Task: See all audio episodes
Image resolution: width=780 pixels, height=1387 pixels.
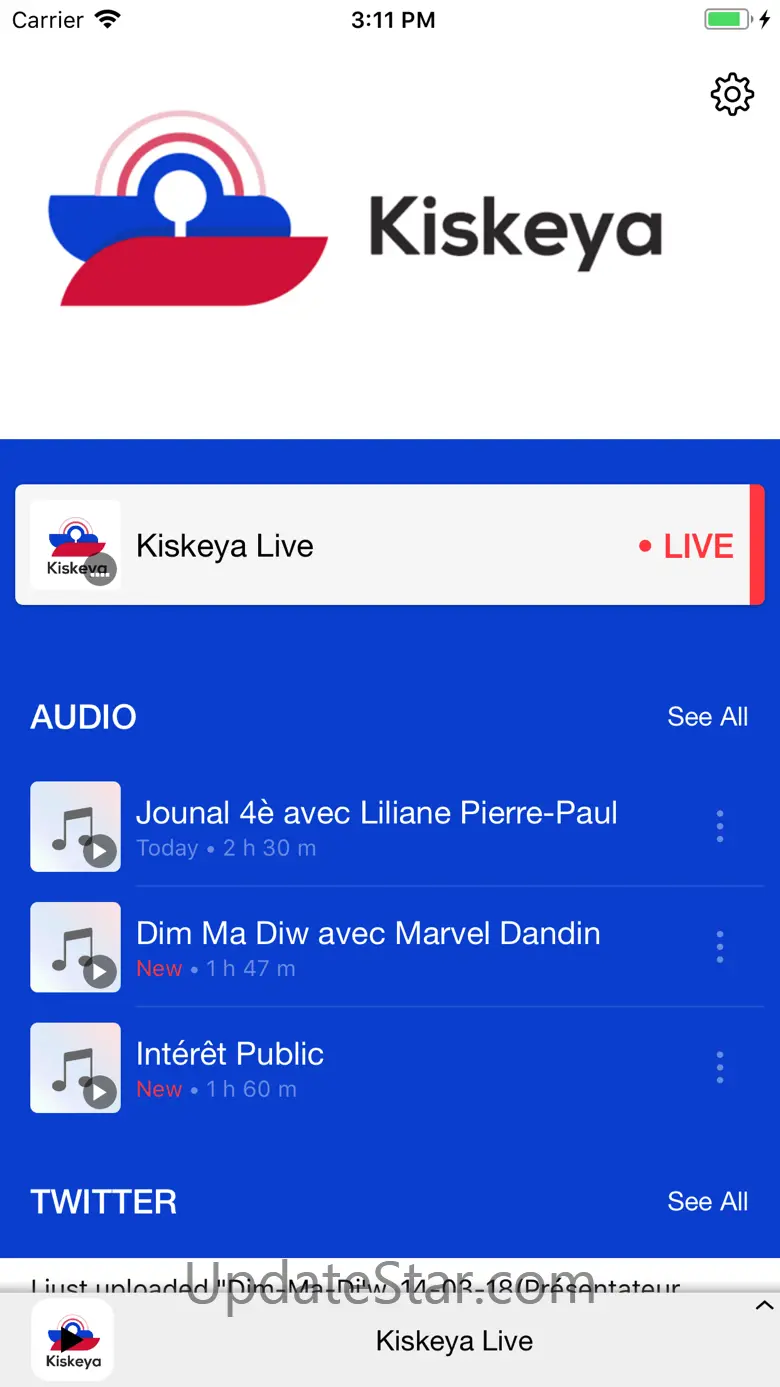Action: 707,717
